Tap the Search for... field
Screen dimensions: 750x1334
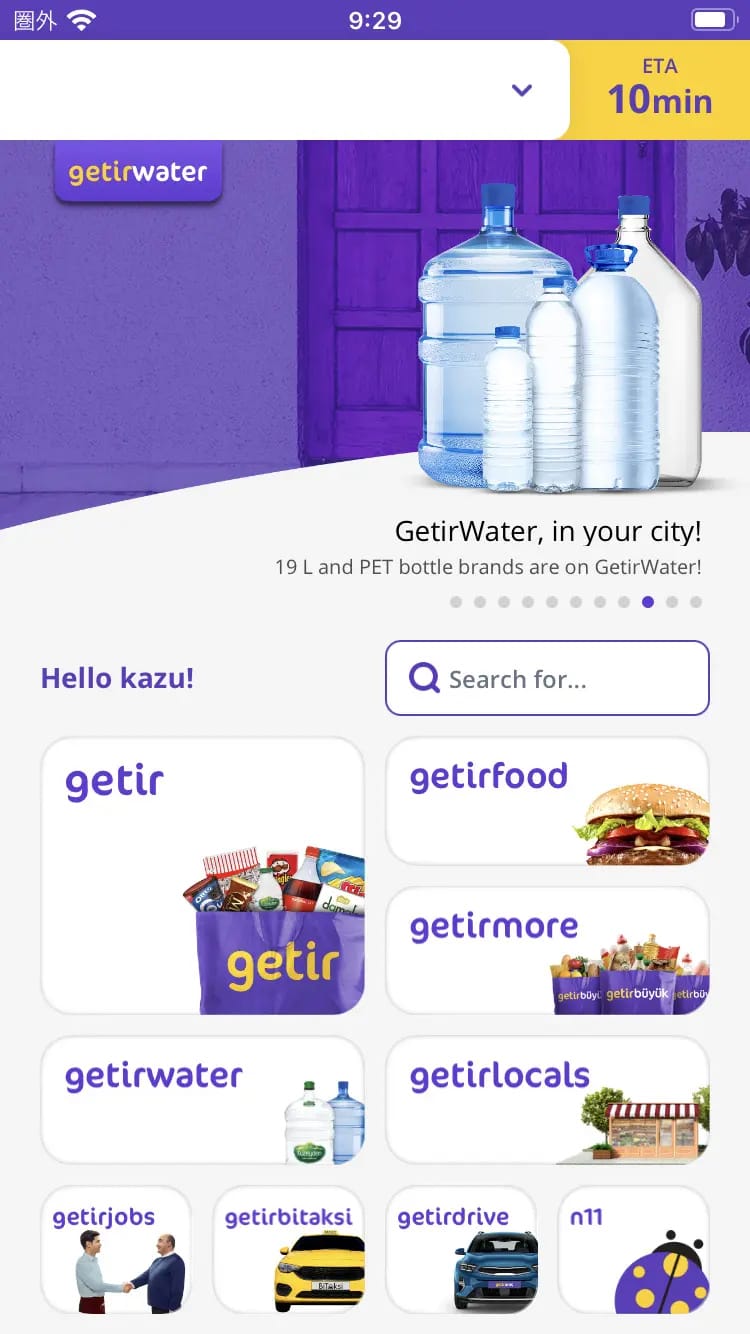[547, 679]
